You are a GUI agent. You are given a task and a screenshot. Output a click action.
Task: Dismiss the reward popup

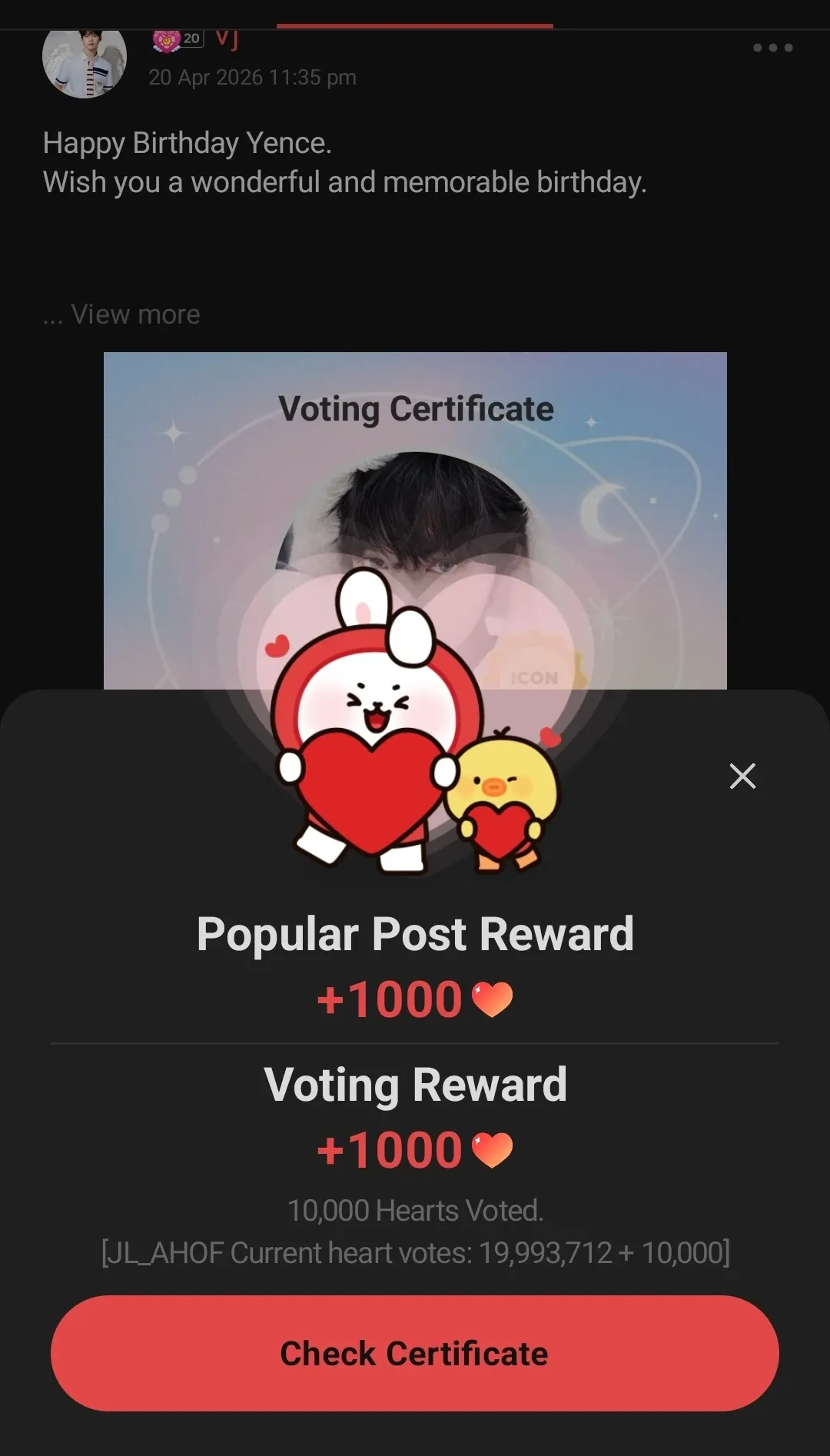click(x=742, y=776)
